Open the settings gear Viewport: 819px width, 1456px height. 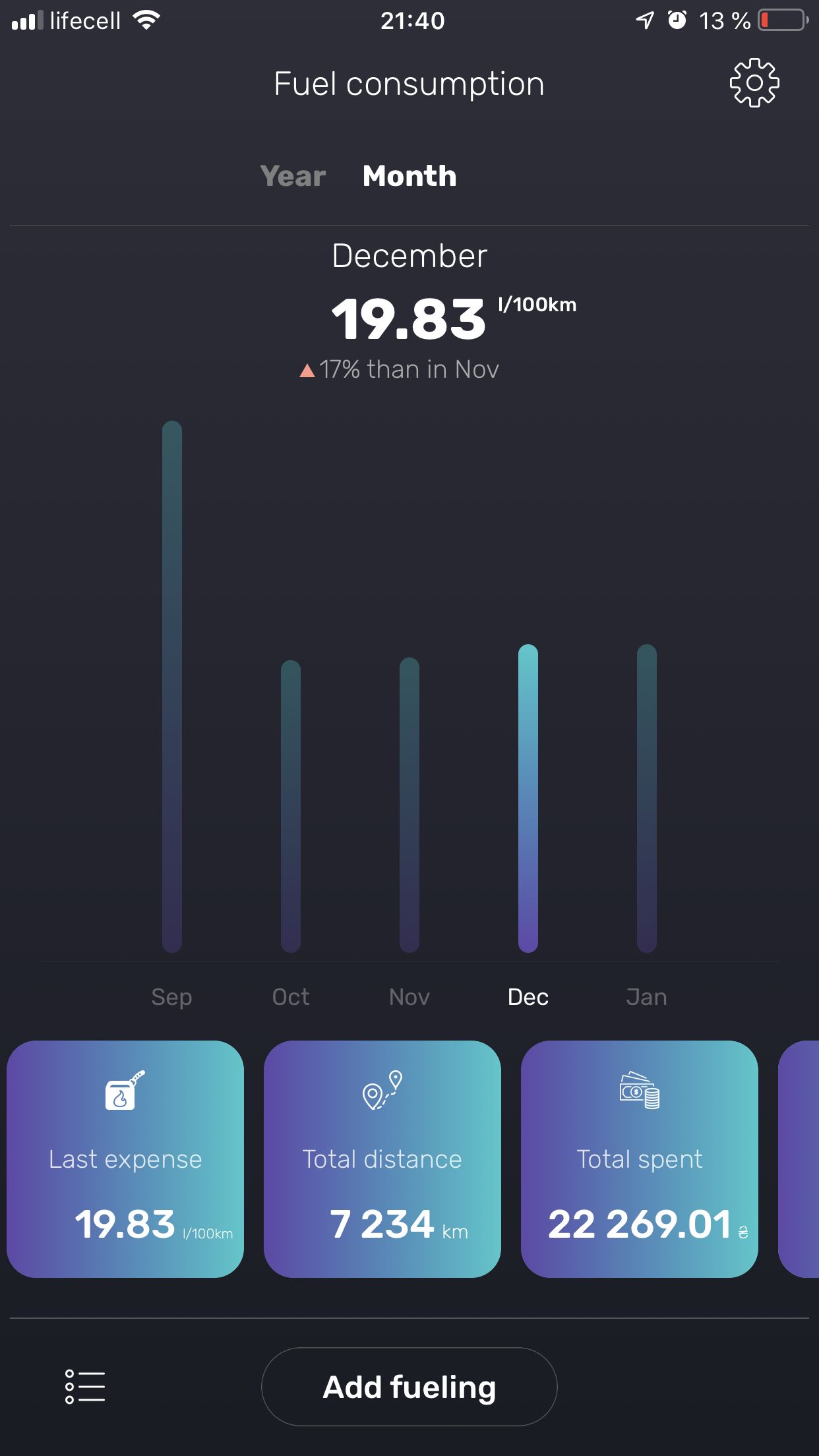pyautogui.click(x=754, y=83)
